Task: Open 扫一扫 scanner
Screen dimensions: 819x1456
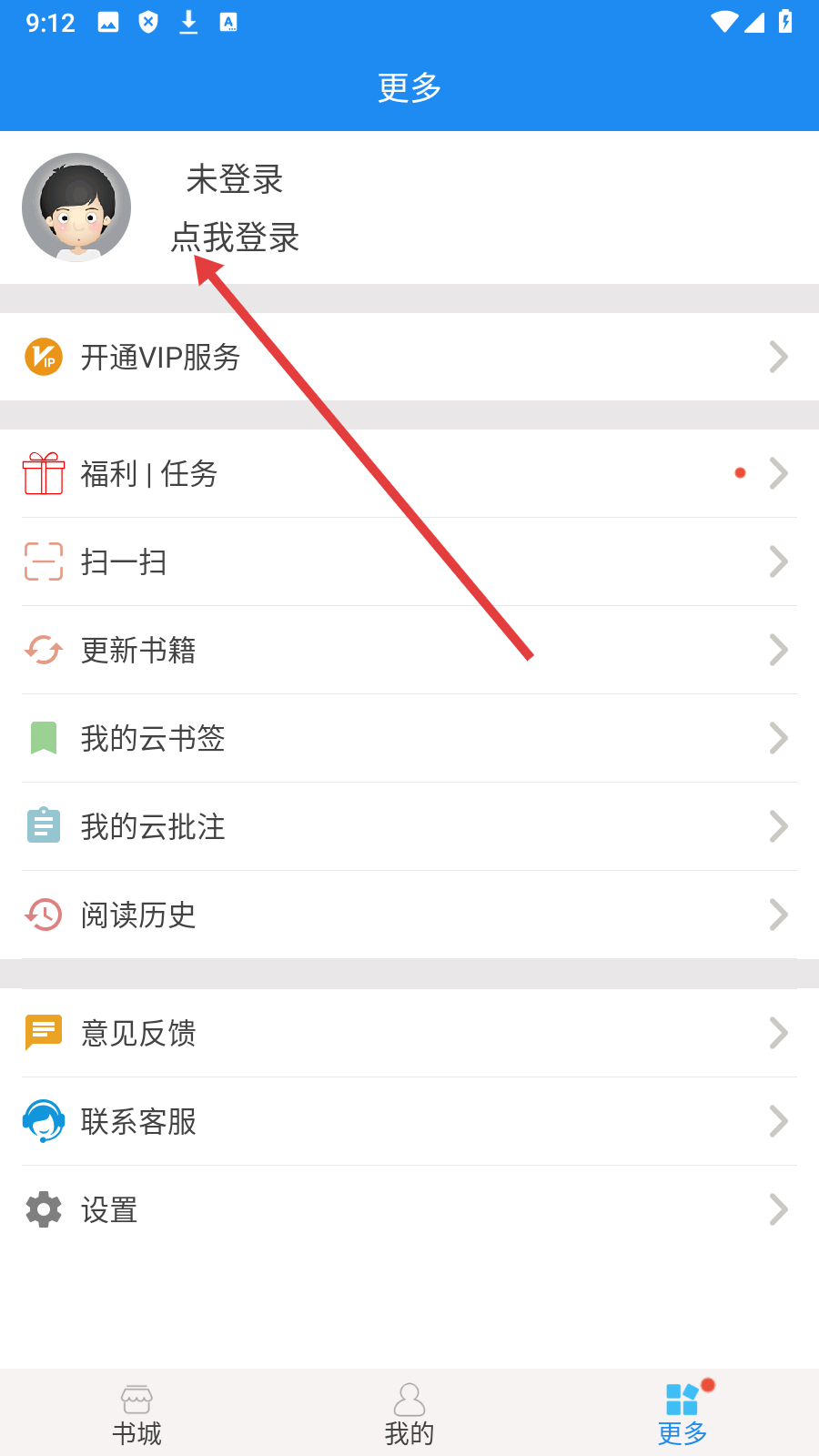Action: pyautogui.click(x=409, y=561)
